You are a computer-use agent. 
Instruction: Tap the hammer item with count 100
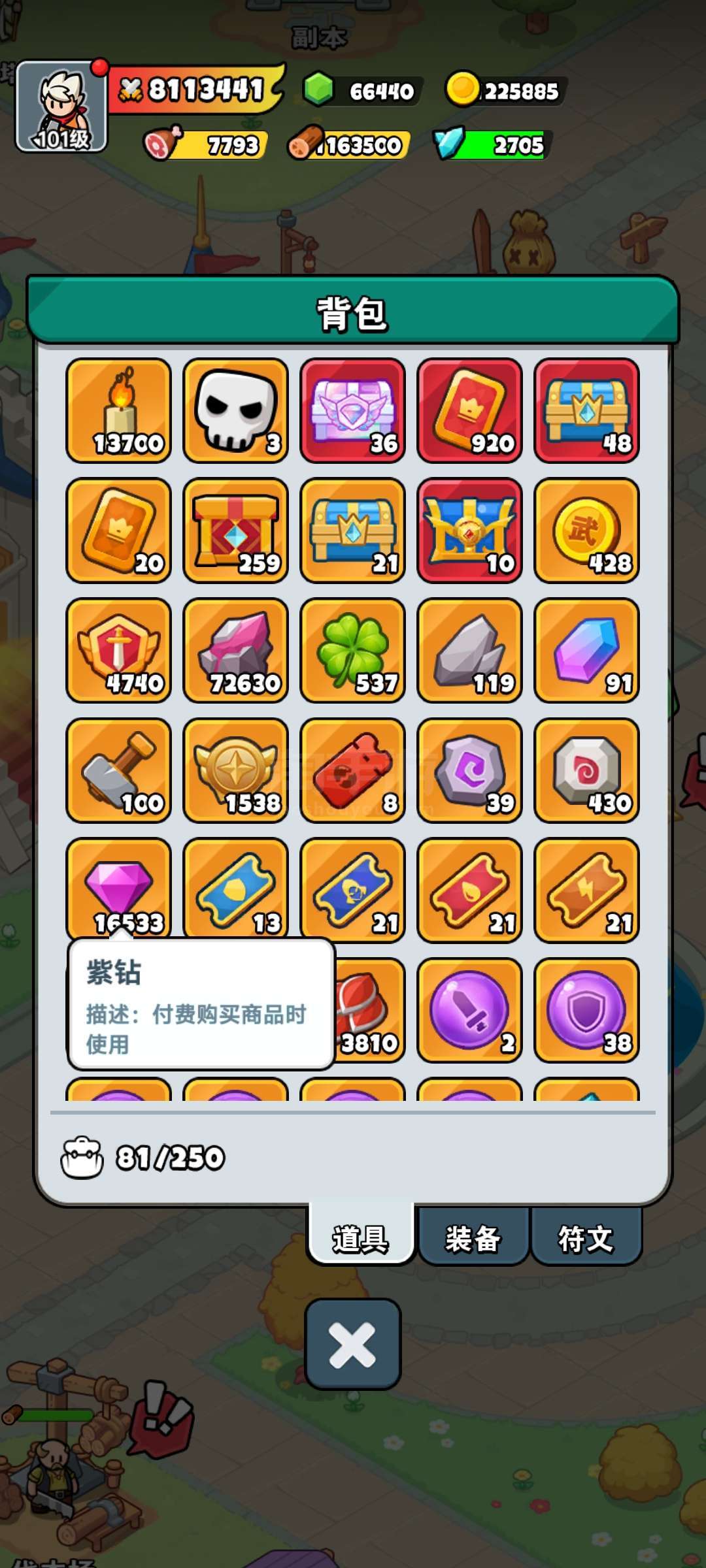click(118, 770)
